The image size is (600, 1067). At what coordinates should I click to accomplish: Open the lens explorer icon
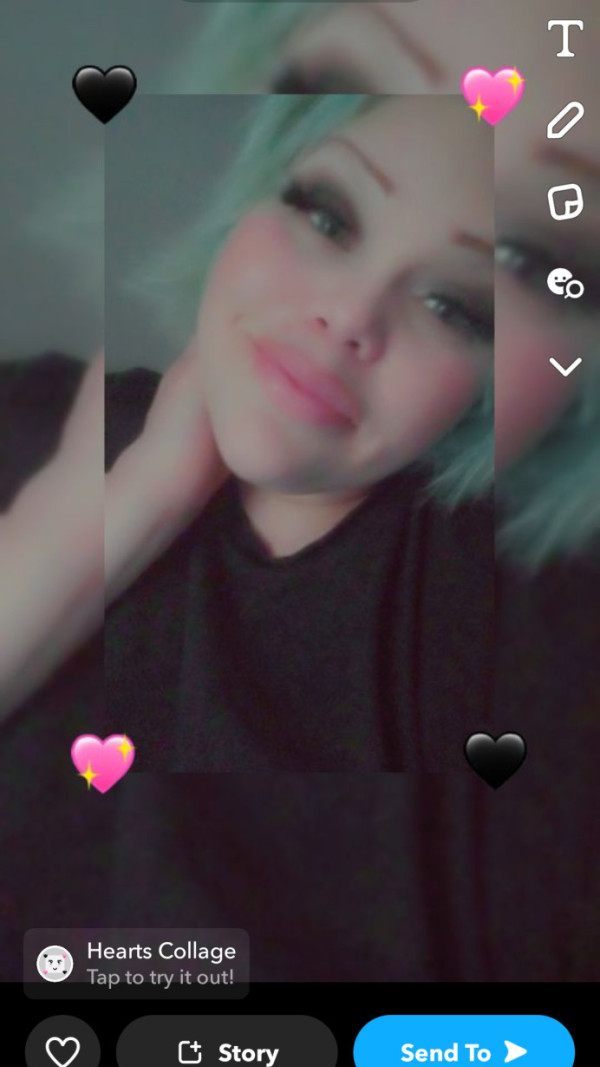[565, 284]
